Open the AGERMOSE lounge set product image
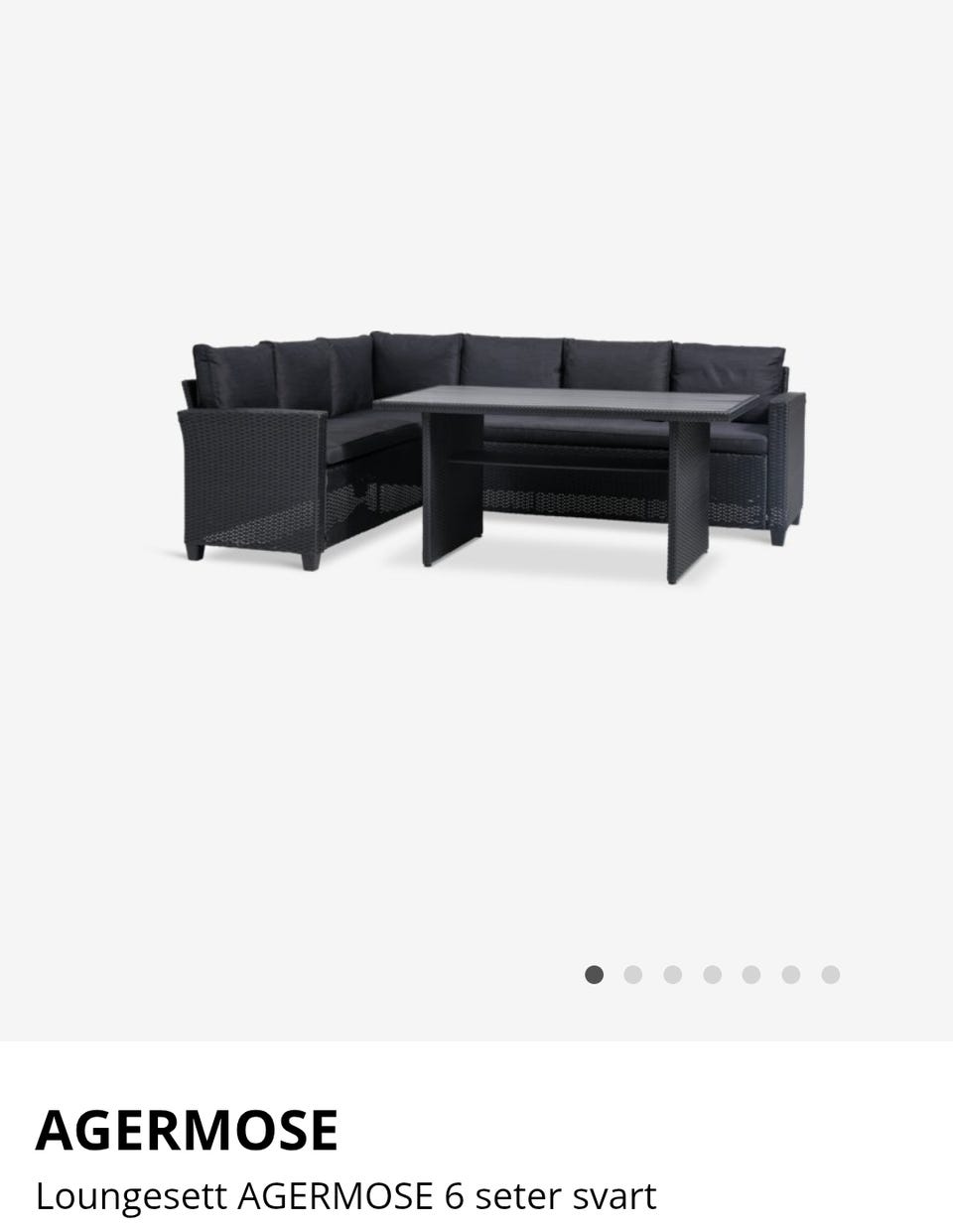 492,459
